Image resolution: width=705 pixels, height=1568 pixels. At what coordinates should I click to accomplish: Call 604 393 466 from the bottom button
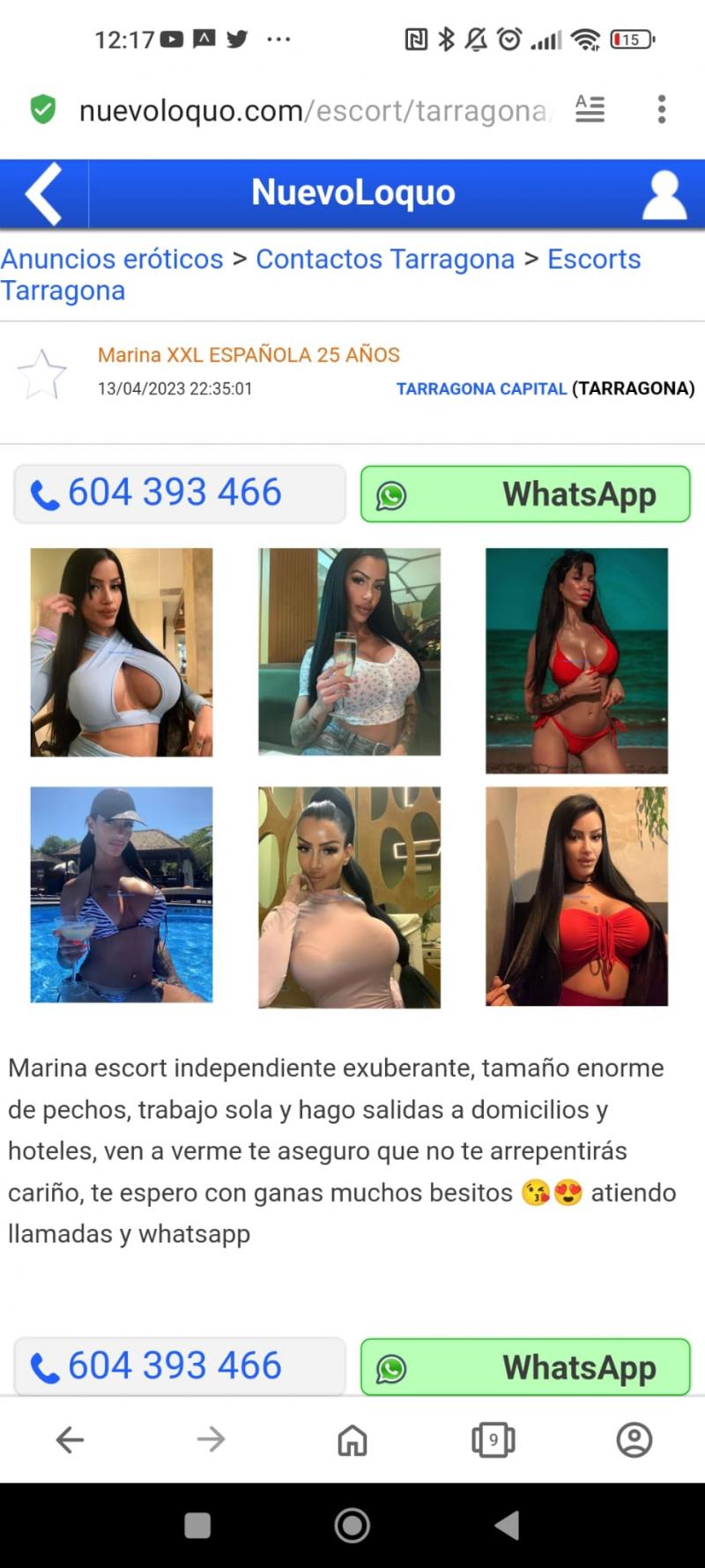(x=180, y=1366)
